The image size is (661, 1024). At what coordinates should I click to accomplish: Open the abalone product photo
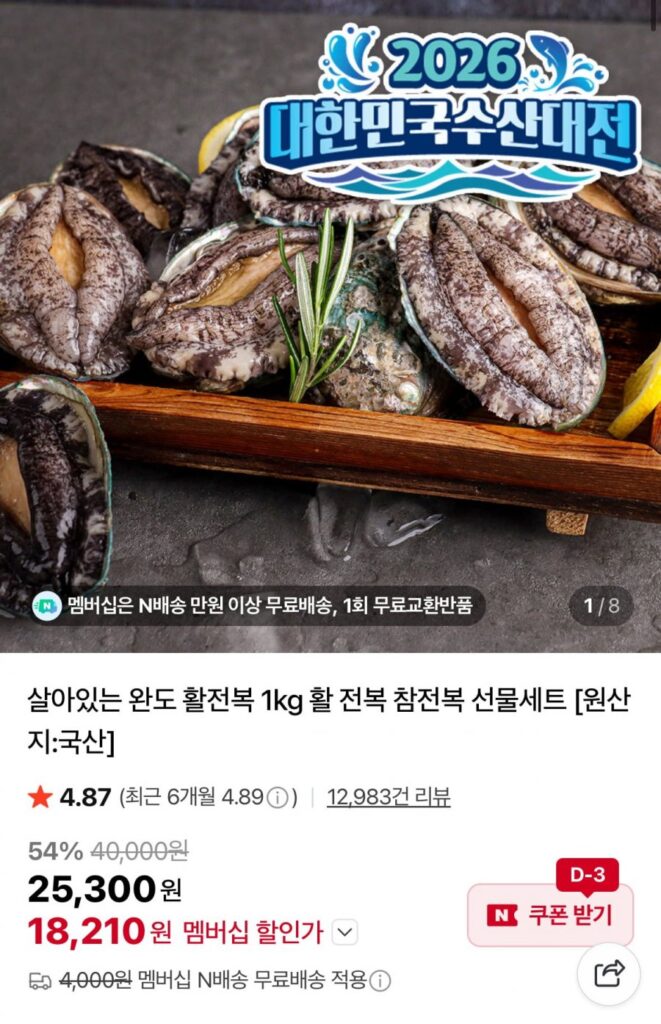tap(330, 320)
